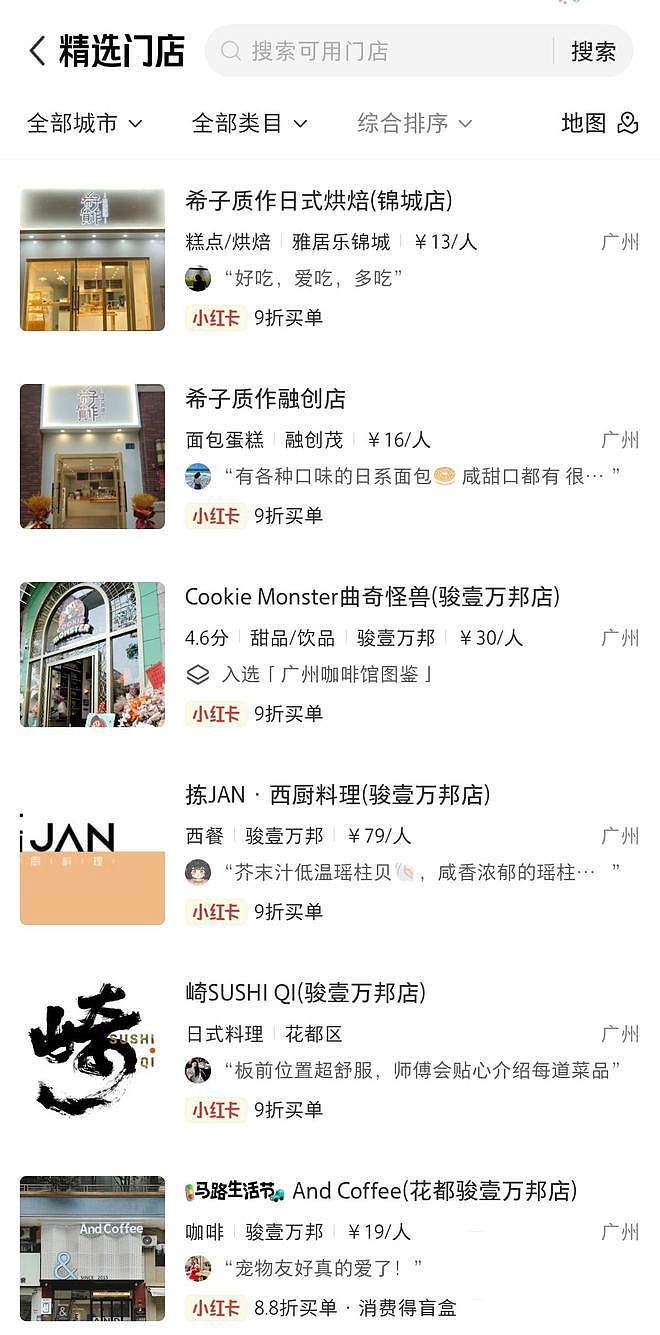Viewport: 660px width, 1335px height.
Task: Switch to 地图 map view
Action: click(599, 123)
